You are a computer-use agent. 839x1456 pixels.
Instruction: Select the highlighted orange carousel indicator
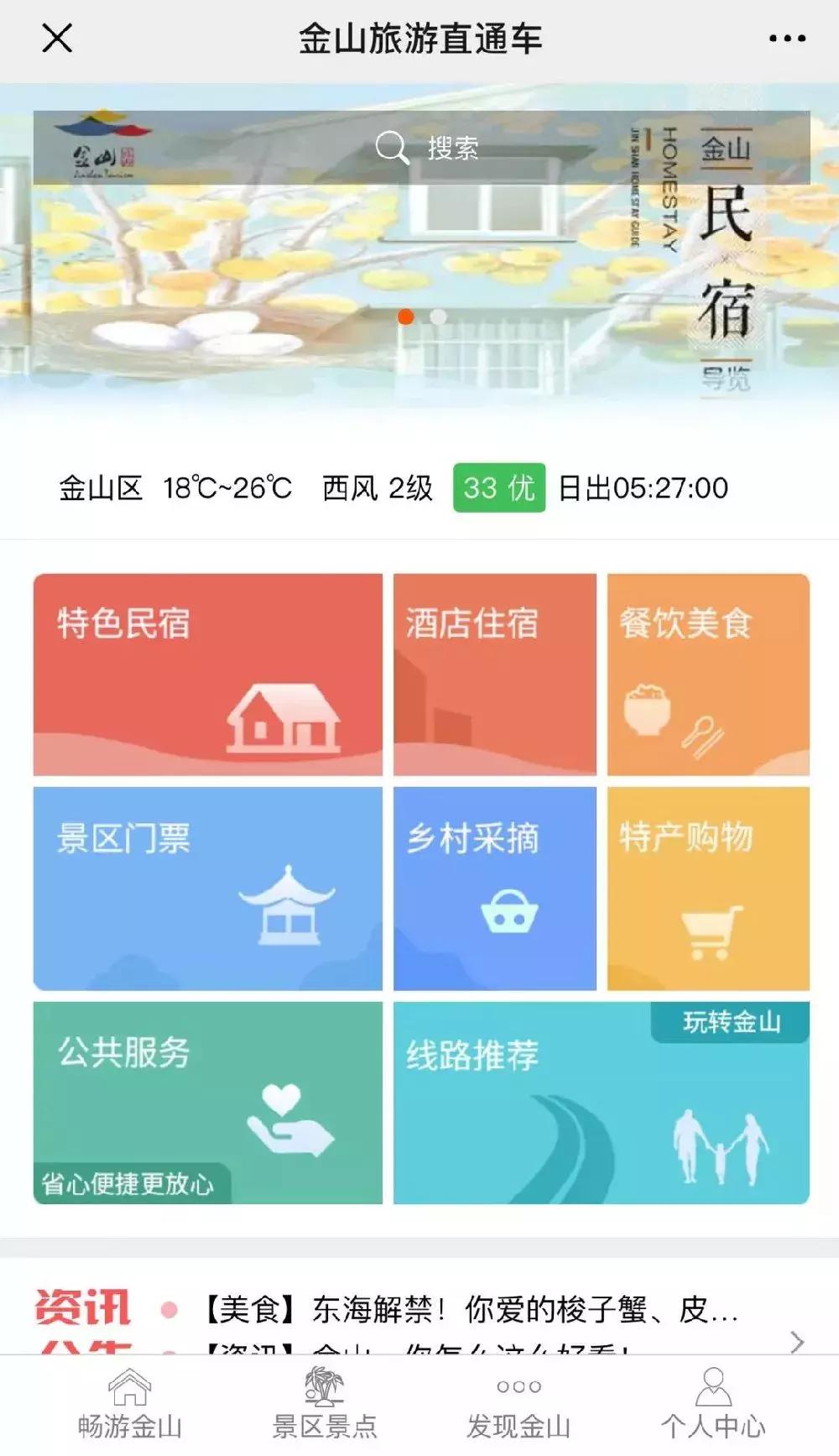coord(406,318)
